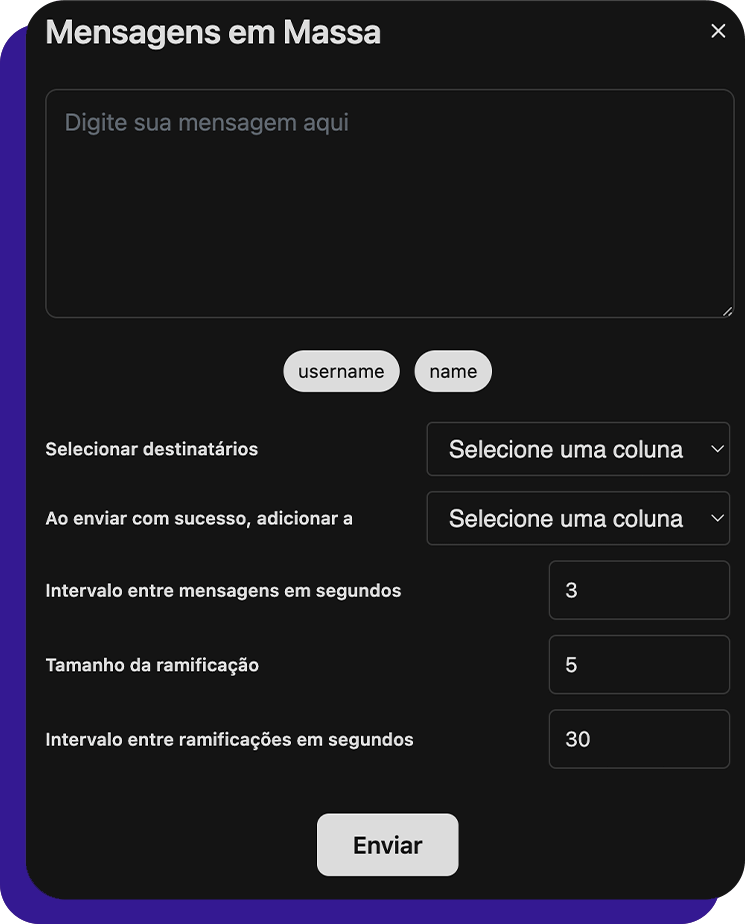Edit intervalo entre mensagens field
The width and height of the screenshot is (745, 924).
tap(639, 590)
